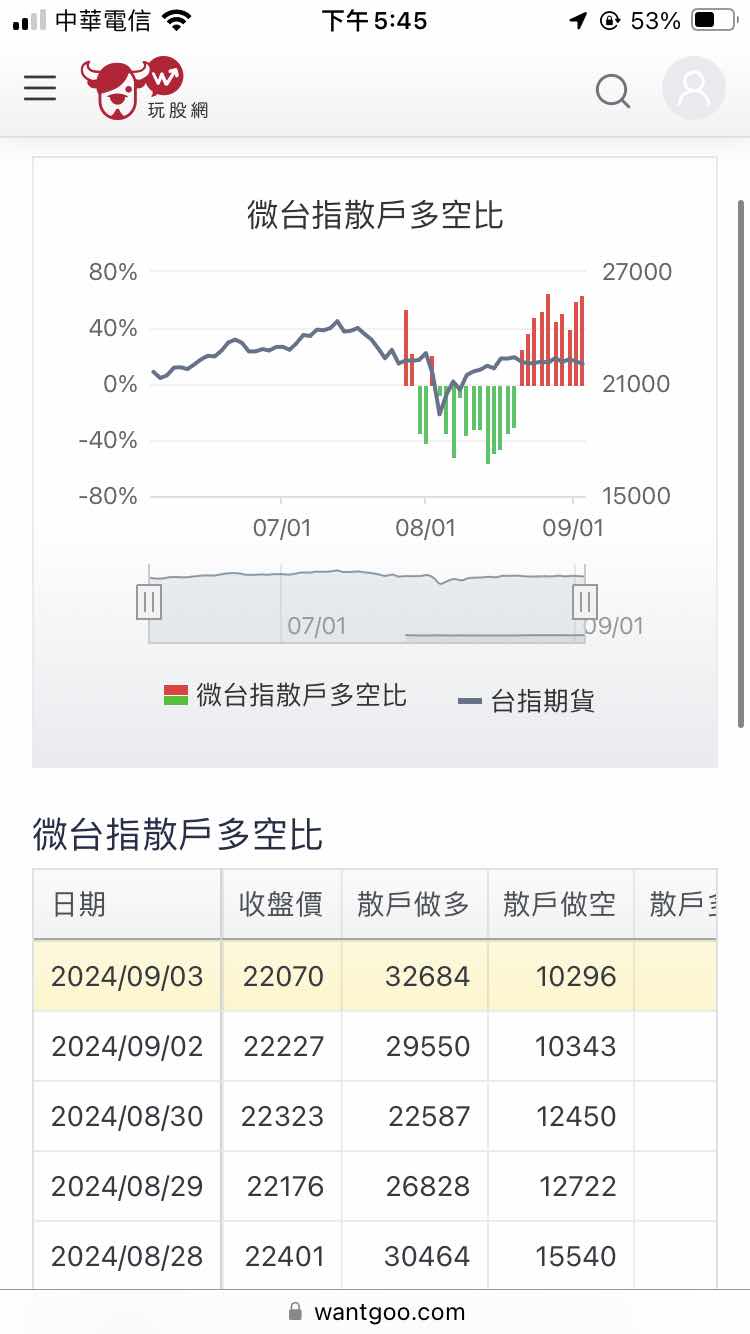Open the user profile avatar
The image size is (750, 1334).
pos(693,88)
